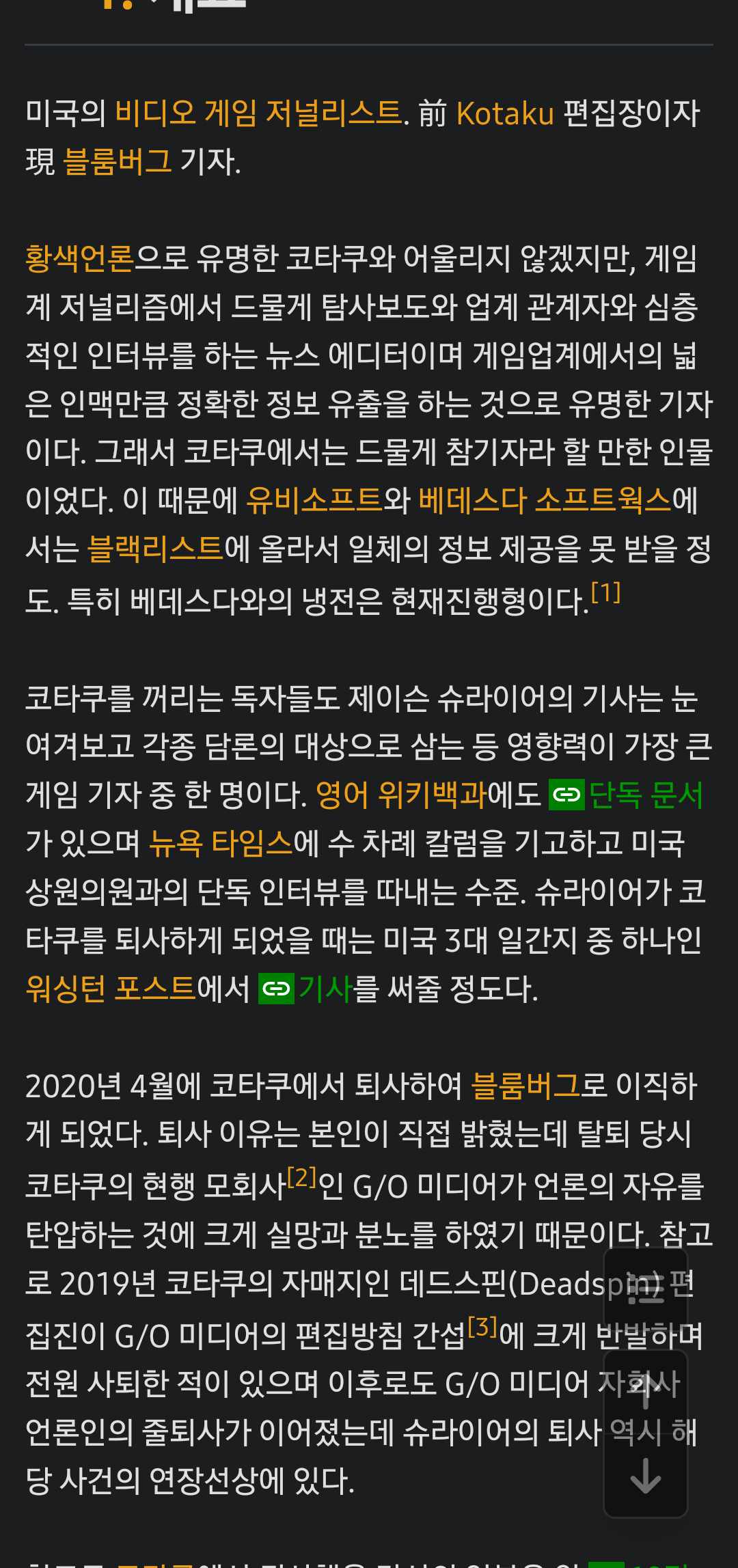Viewport: 738px width, 1568px height.
Task: Jump to bottom with the down arrow
Action: (645, 1476)
